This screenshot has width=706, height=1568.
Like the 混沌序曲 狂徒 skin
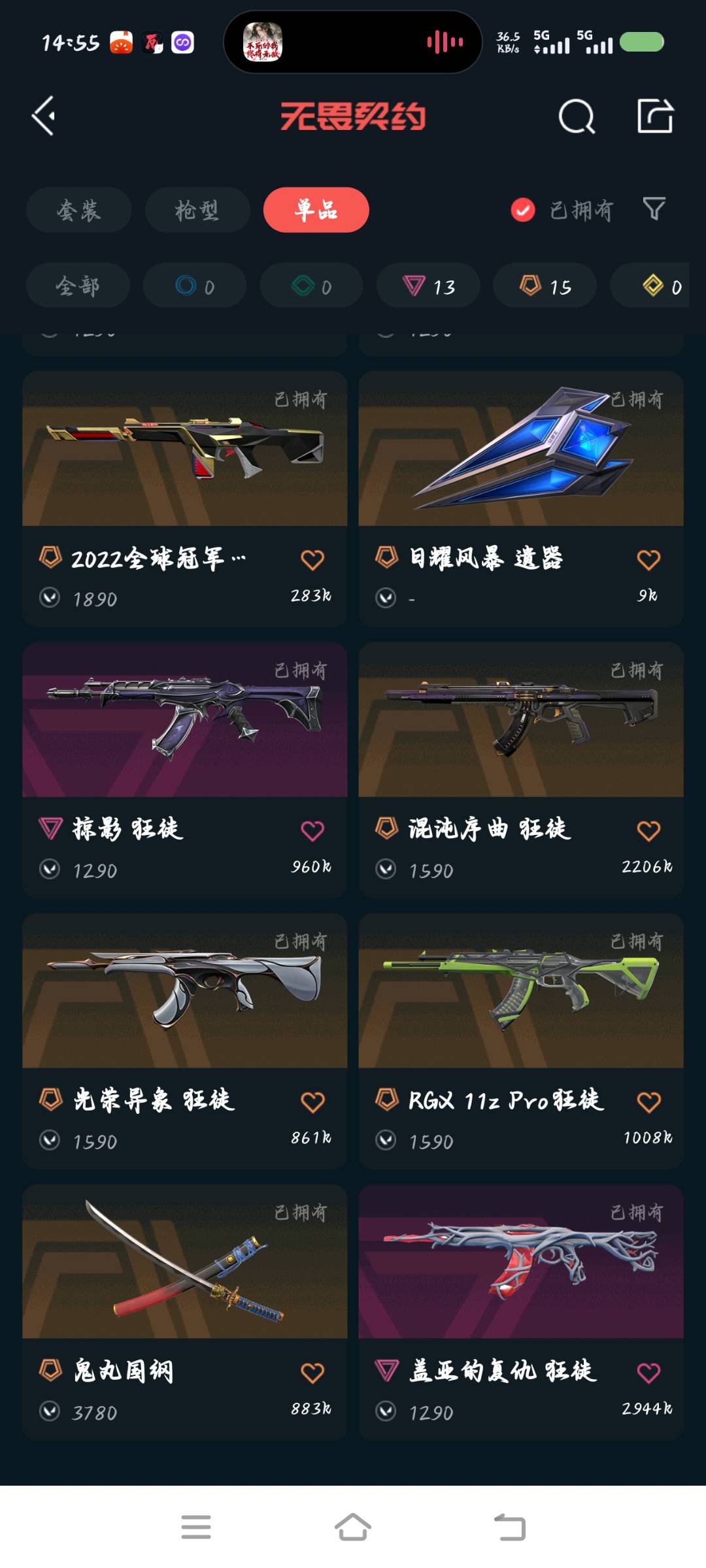click(x=648, y=831)
